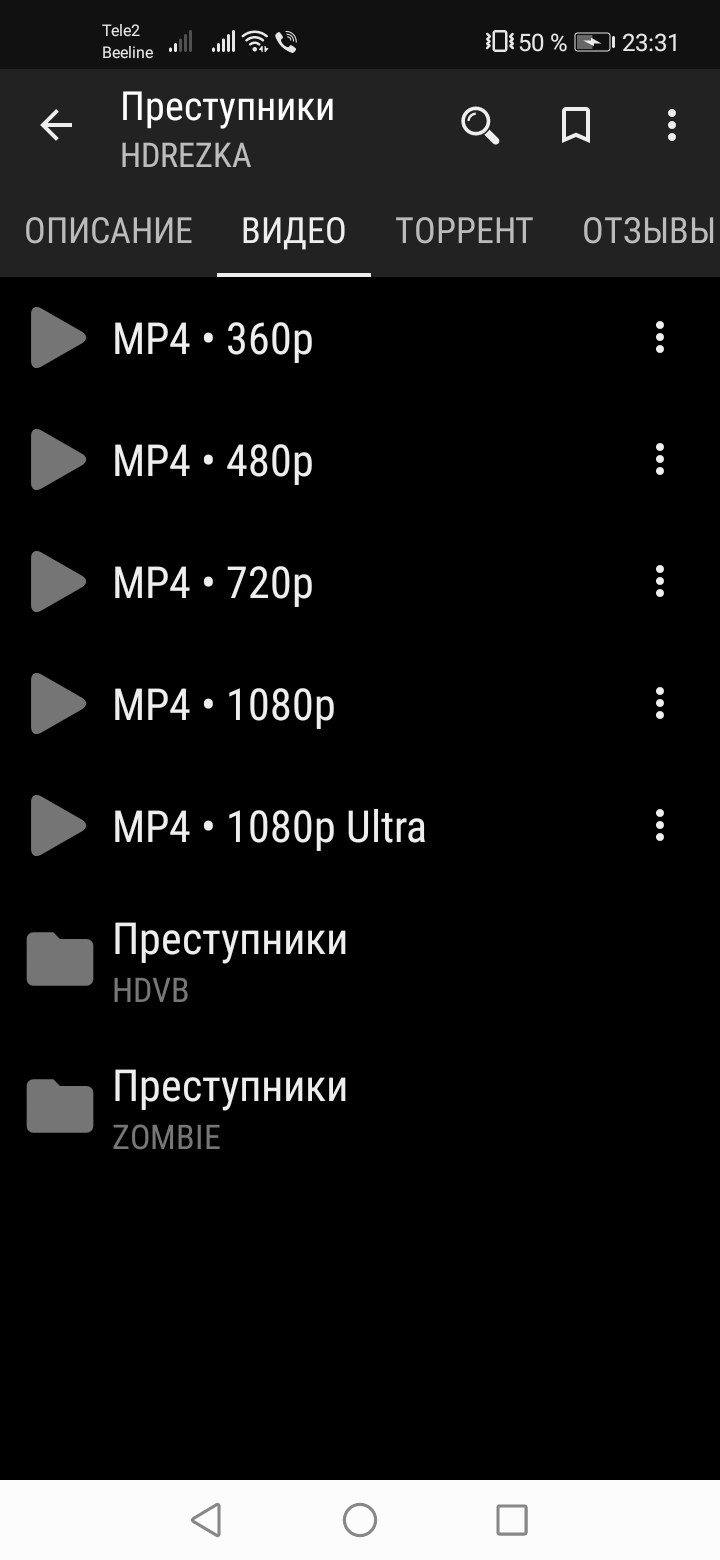Open the Преступники ZOMBIE folder

click(360, 1108)
